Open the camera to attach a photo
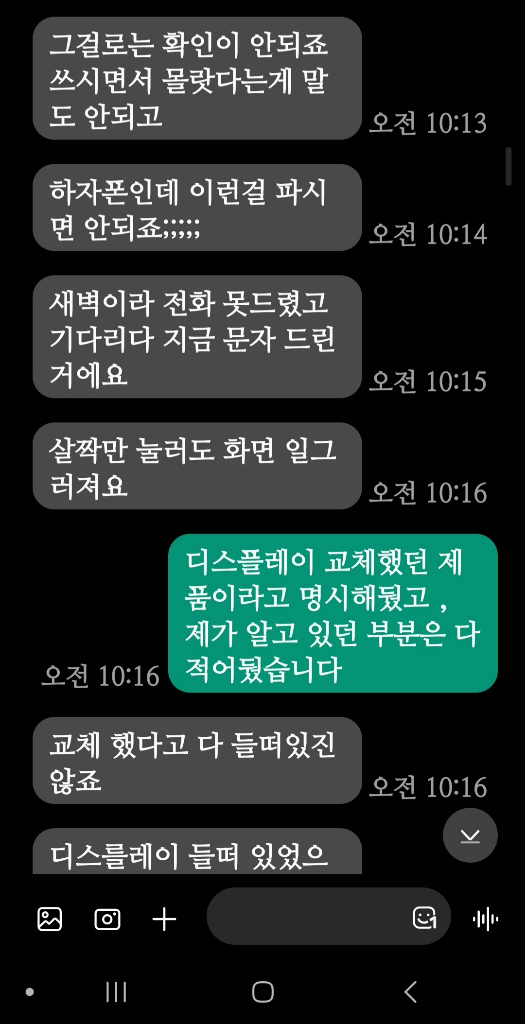The width and height of the screenshot is (525, 1024). point(107,919)
